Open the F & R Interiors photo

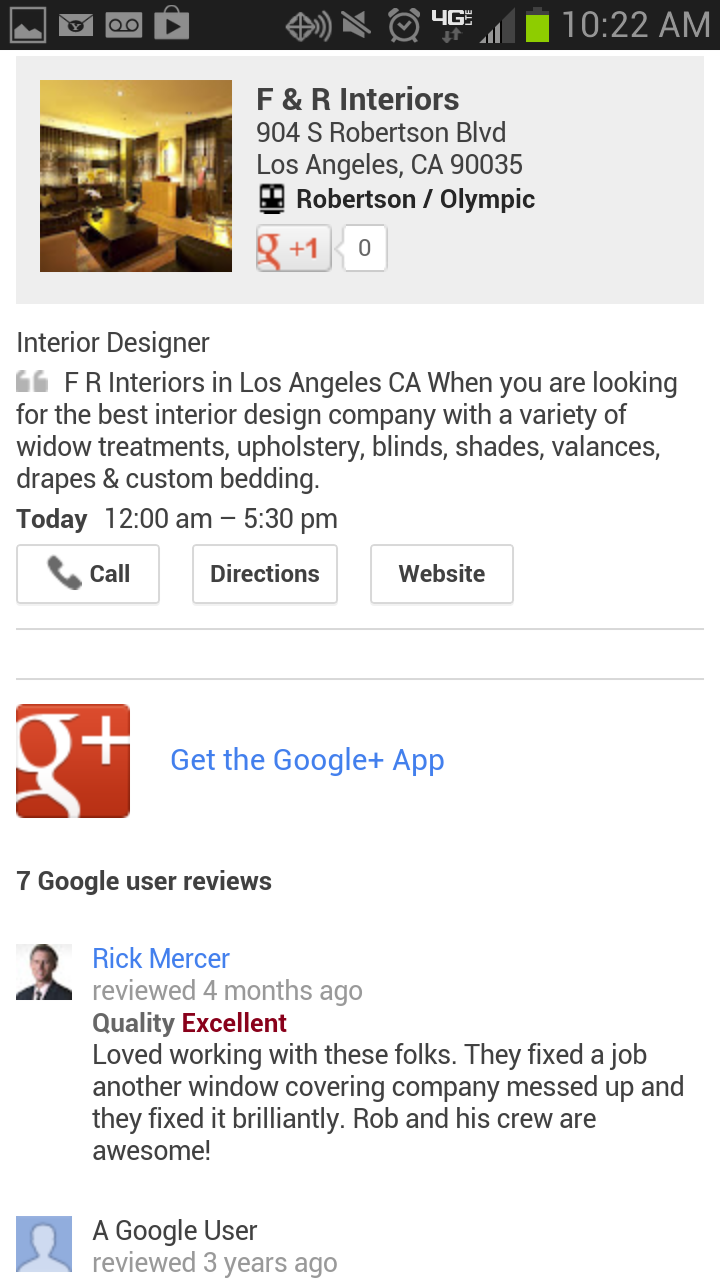pyautogui.click(x=136, y=176)
